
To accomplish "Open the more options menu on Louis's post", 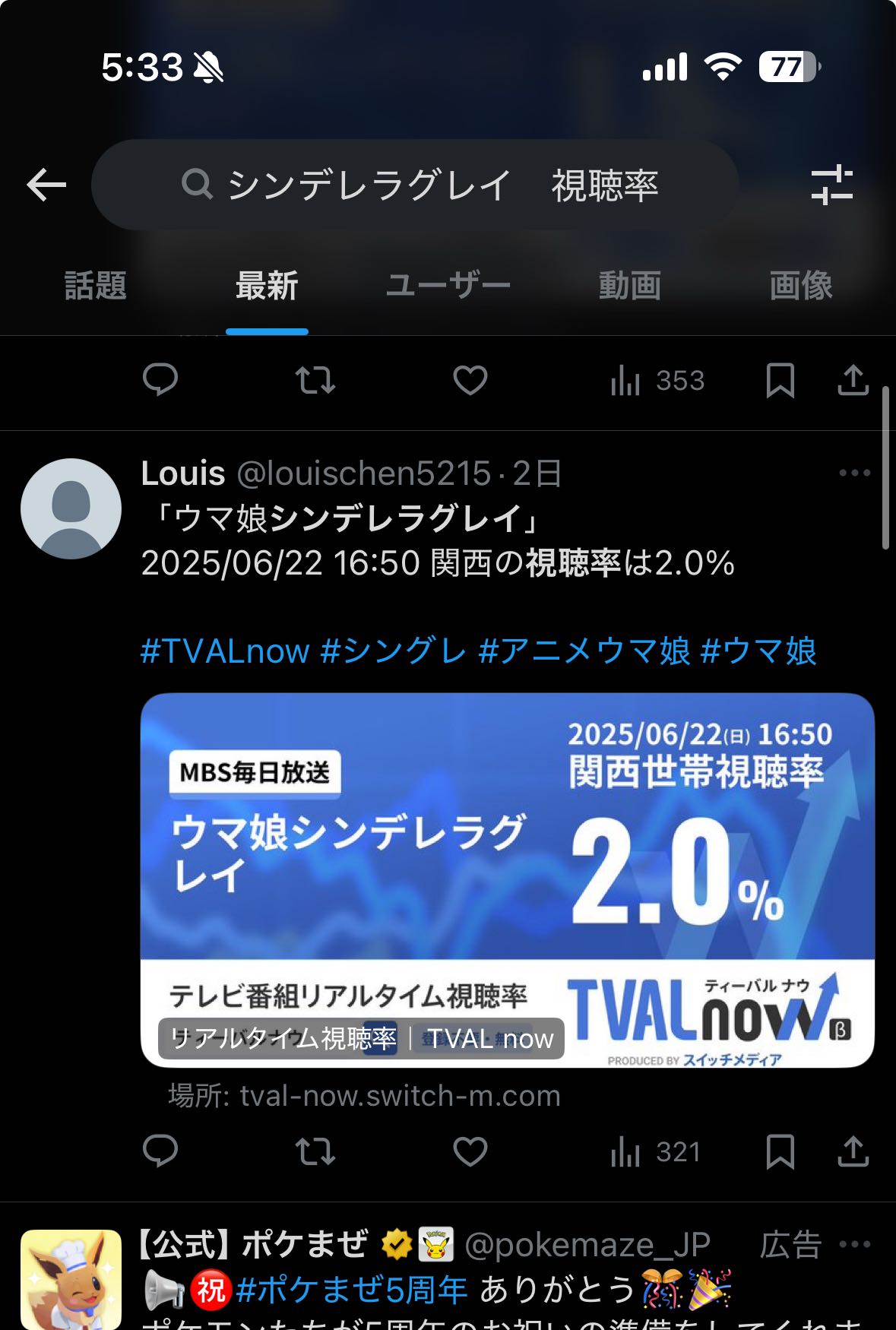I will tap(854, 473).
